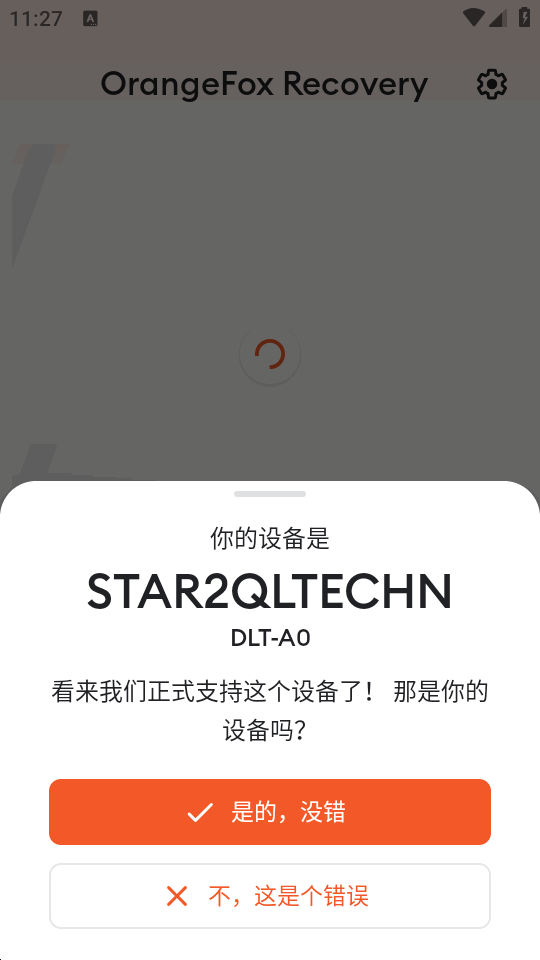This screenshot has width=540, height=960.
Task: Confirm device with 是的，没错 button
Action: pyautogui.click(x=270, y=812)
